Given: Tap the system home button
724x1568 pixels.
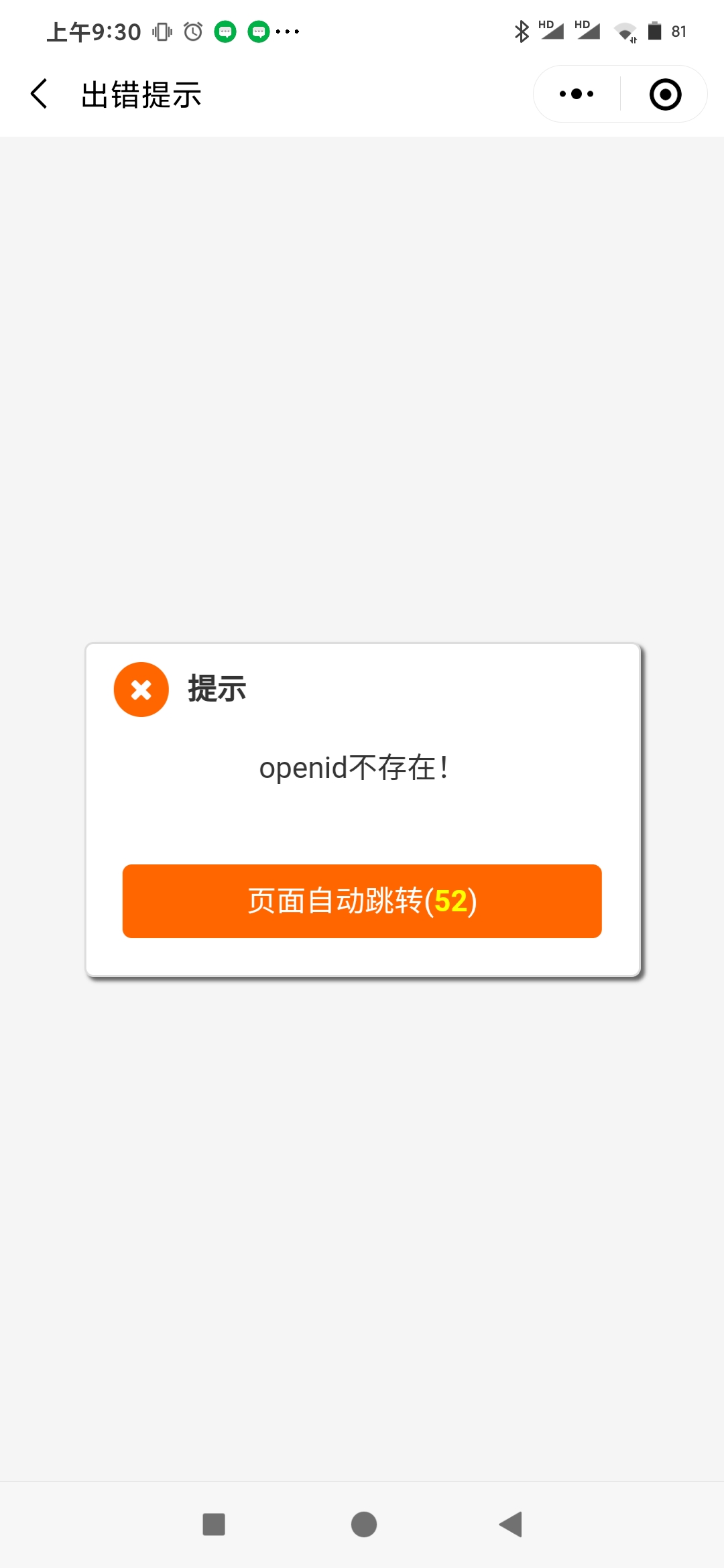Looking at the screenshot, I should 363,1524.
